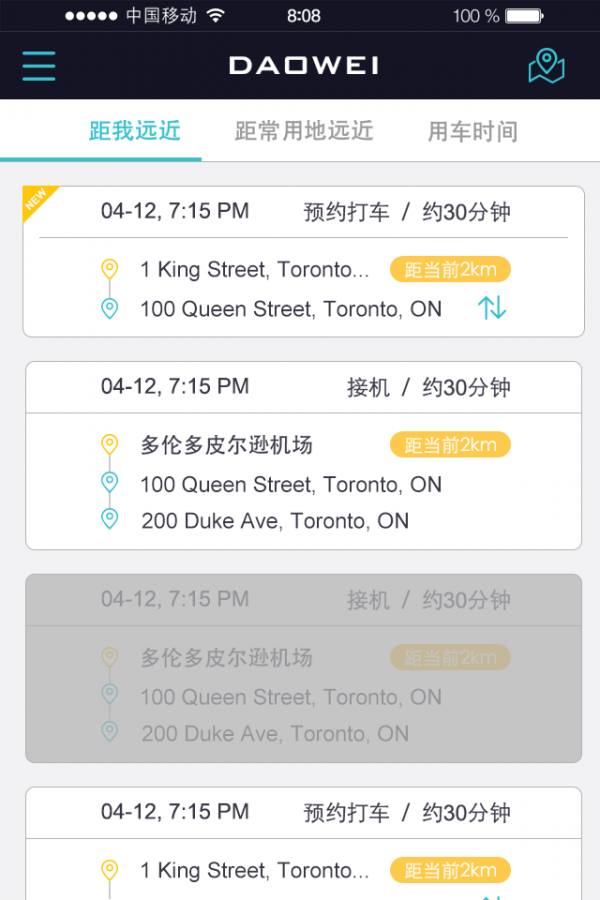
Task: Select the 距我远近 tab
Action: pyautogui.click(x=134, y=131)
